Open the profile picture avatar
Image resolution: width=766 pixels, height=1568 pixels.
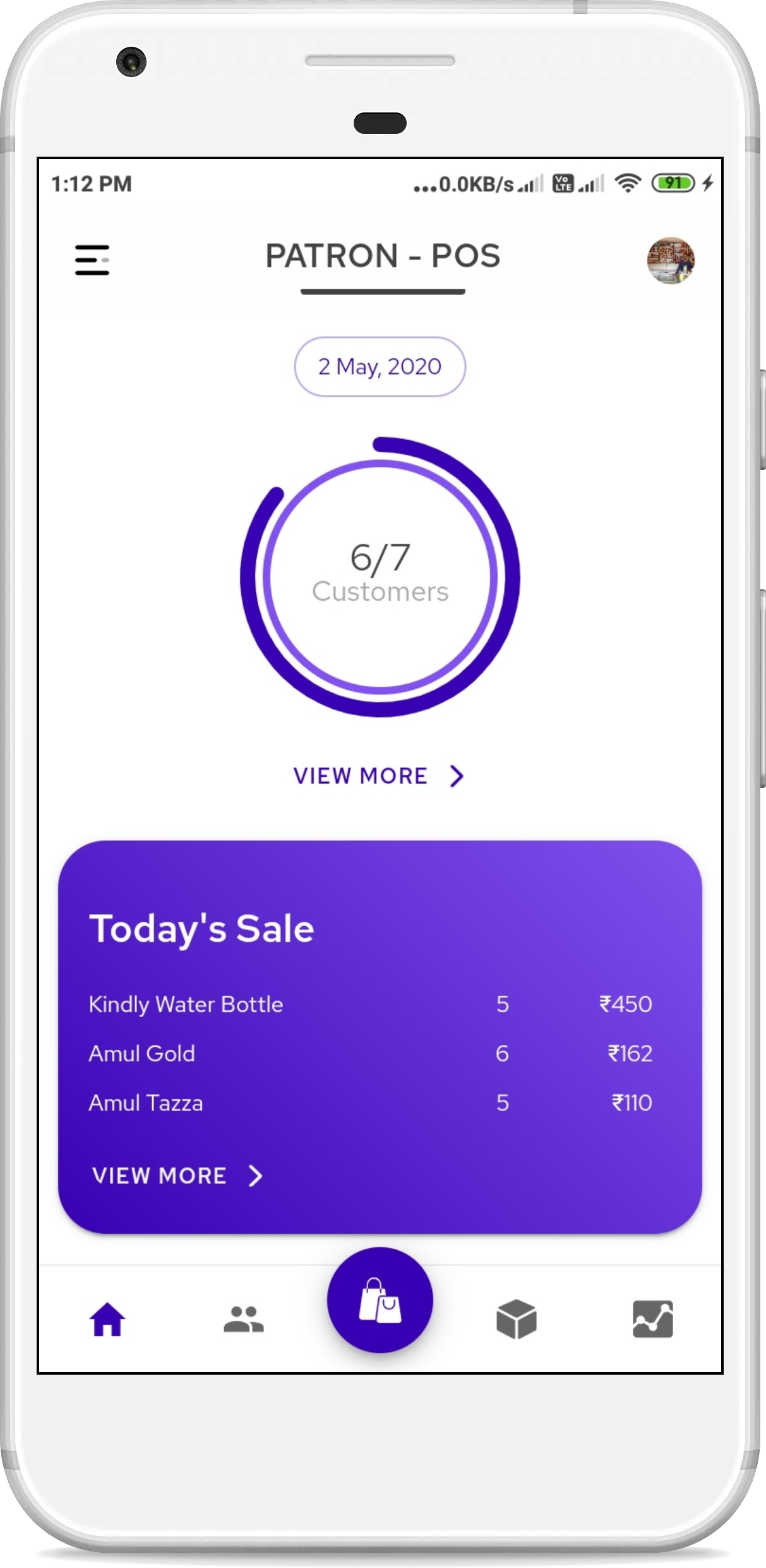point(671,260)
